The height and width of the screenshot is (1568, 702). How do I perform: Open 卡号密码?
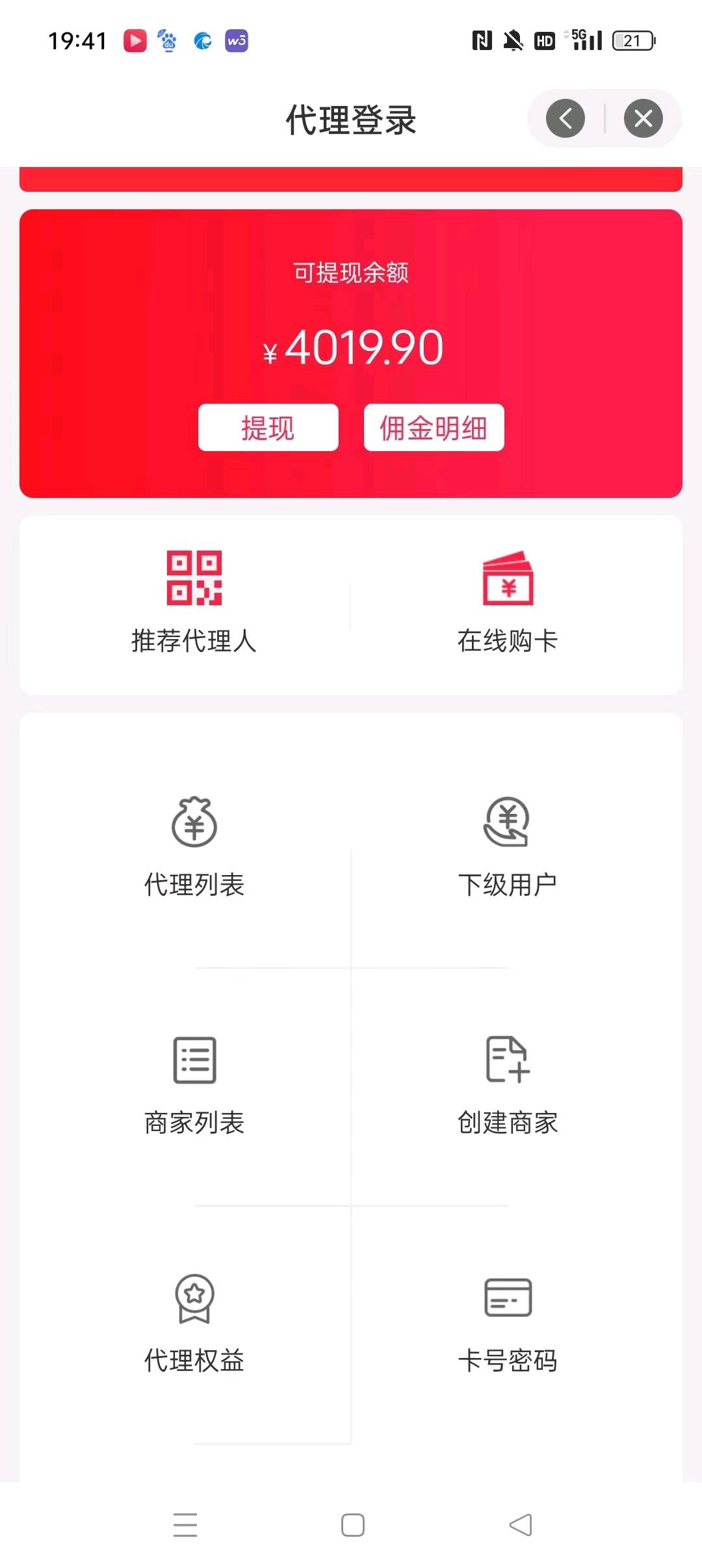(x=508, y=1324)
